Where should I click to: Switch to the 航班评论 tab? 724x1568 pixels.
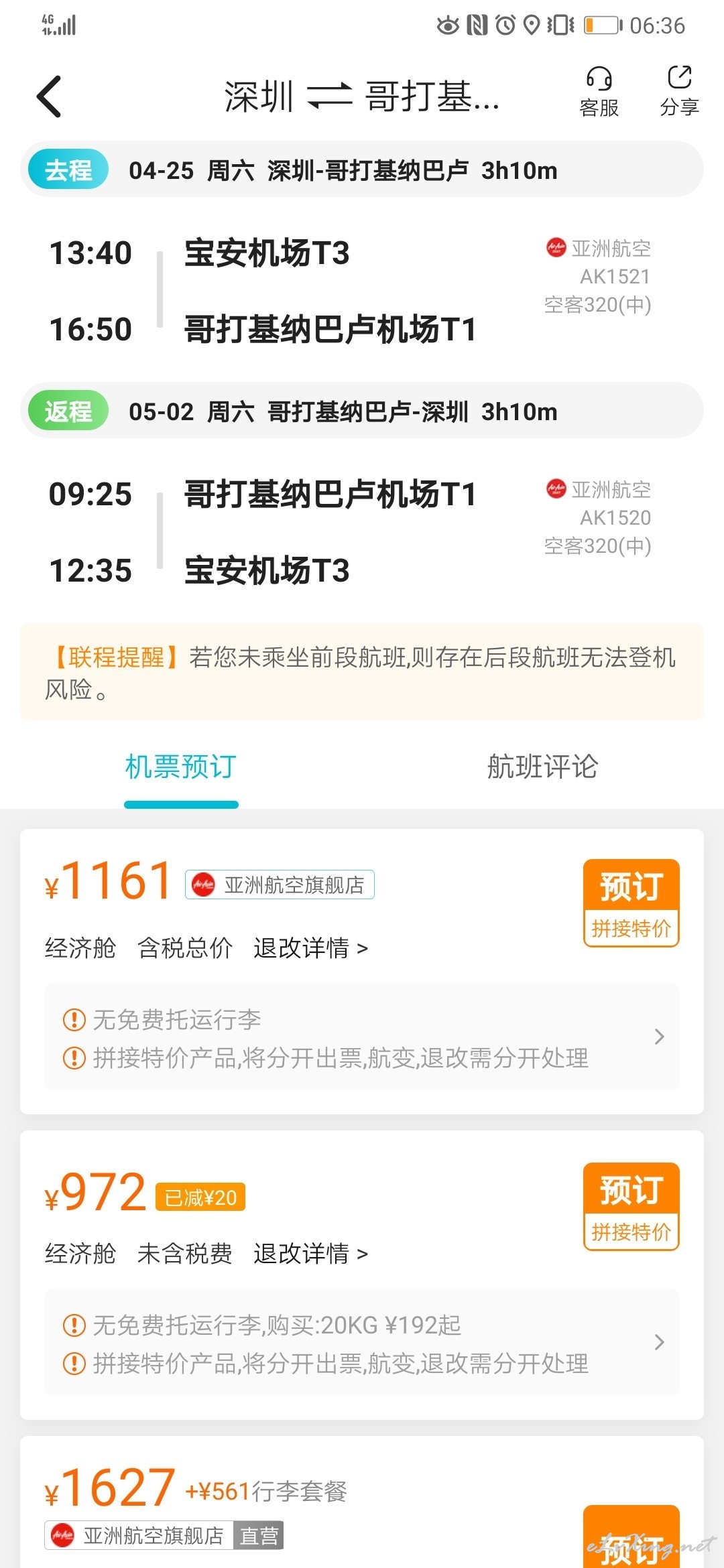[542, 767]
